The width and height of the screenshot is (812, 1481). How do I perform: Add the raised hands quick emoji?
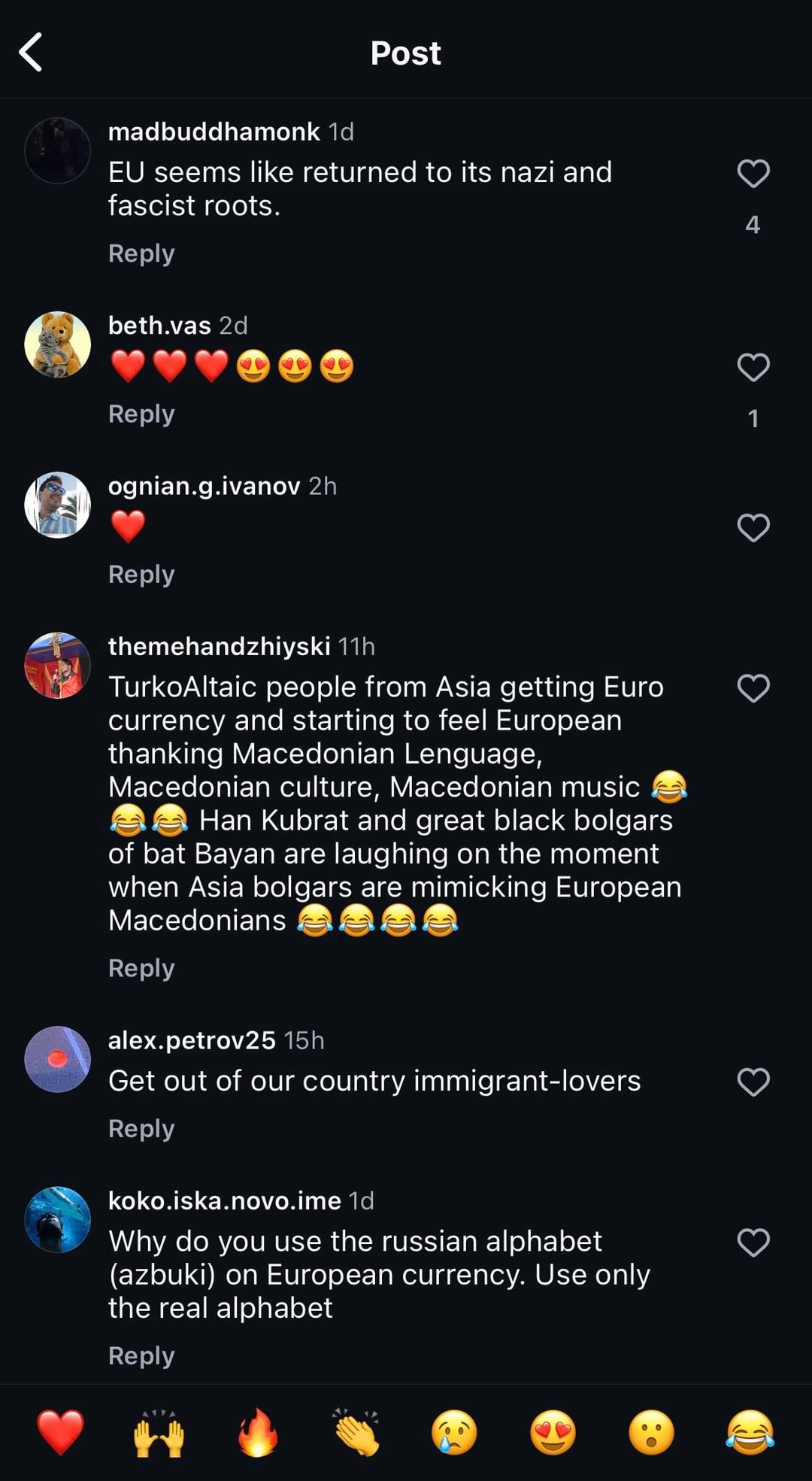tap(159, 1434)
